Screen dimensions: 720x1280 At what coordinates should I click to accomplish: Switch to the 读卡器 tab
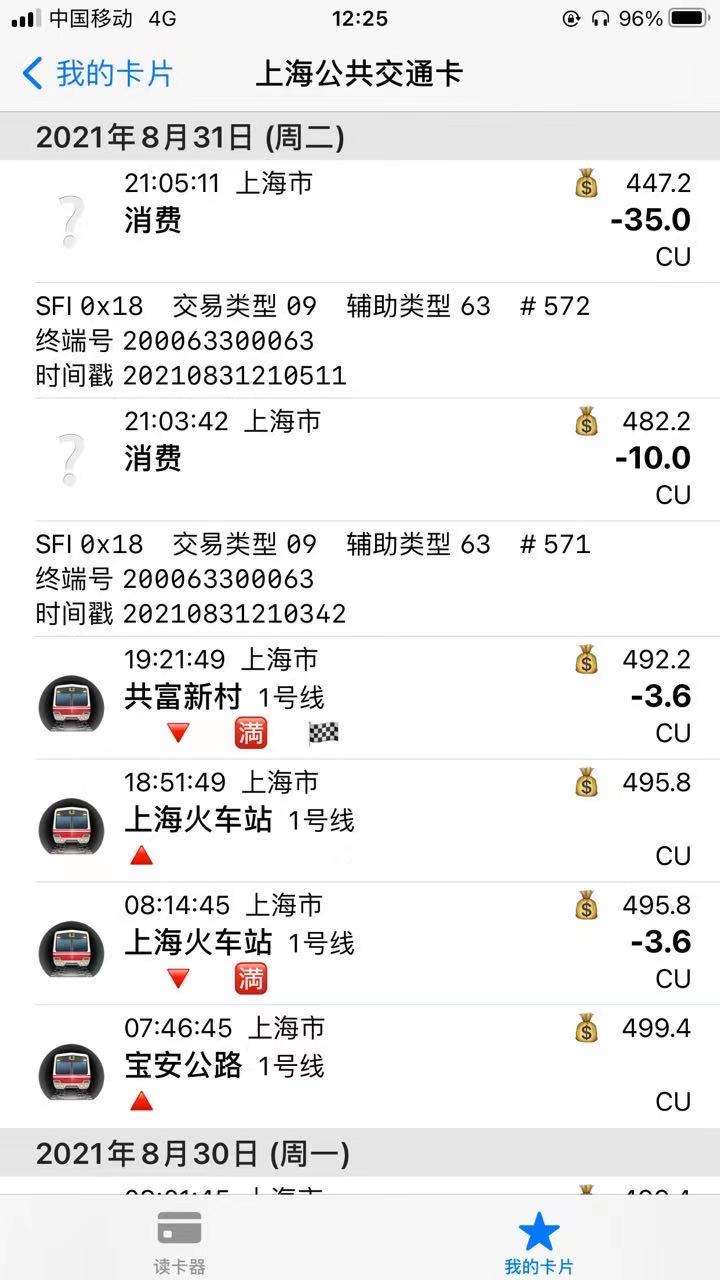180,1241
